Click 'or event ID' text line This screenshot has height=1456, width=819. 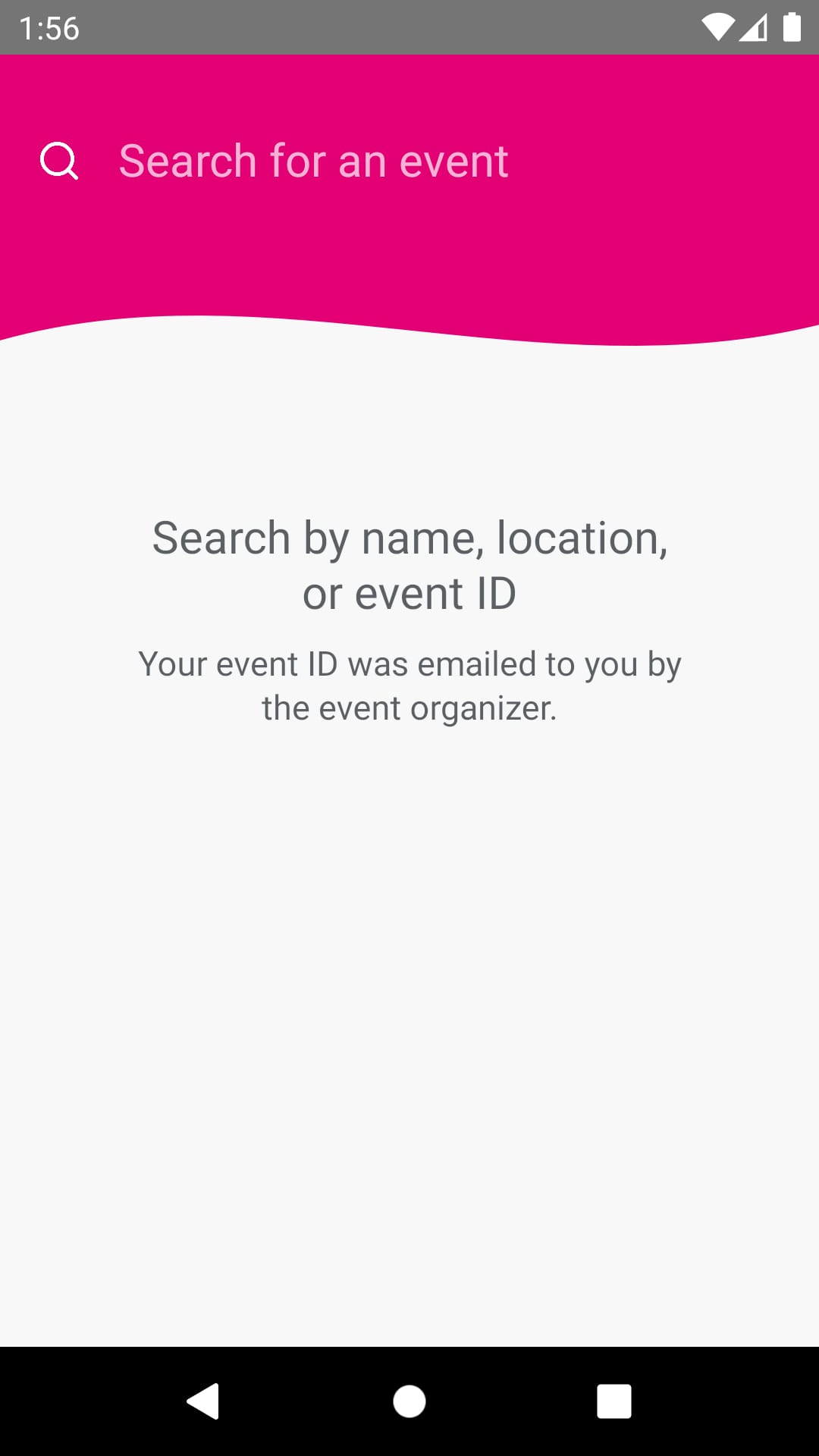tap(409, 594)
